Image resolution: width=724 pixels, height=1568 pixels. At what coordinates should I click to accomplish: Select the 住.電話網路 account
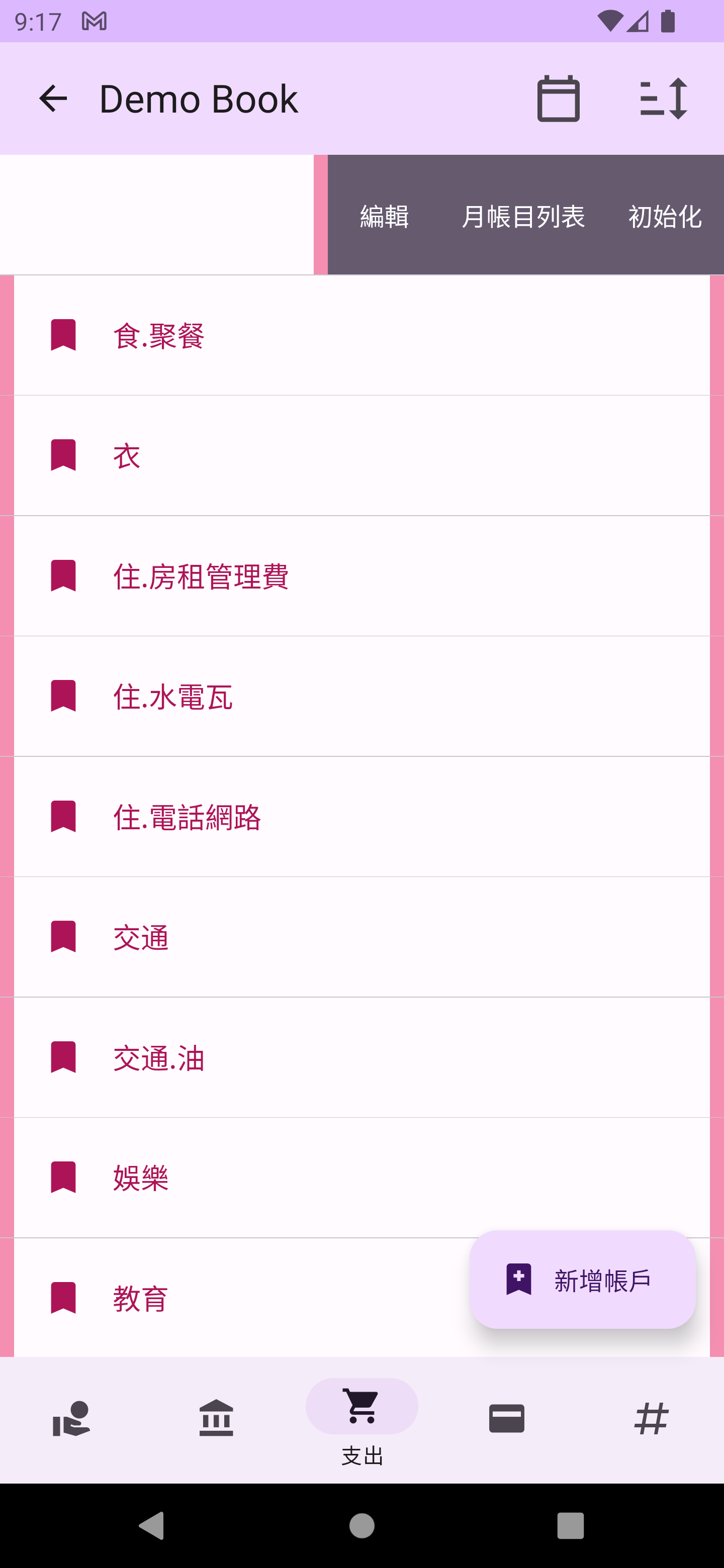point(361,816)
